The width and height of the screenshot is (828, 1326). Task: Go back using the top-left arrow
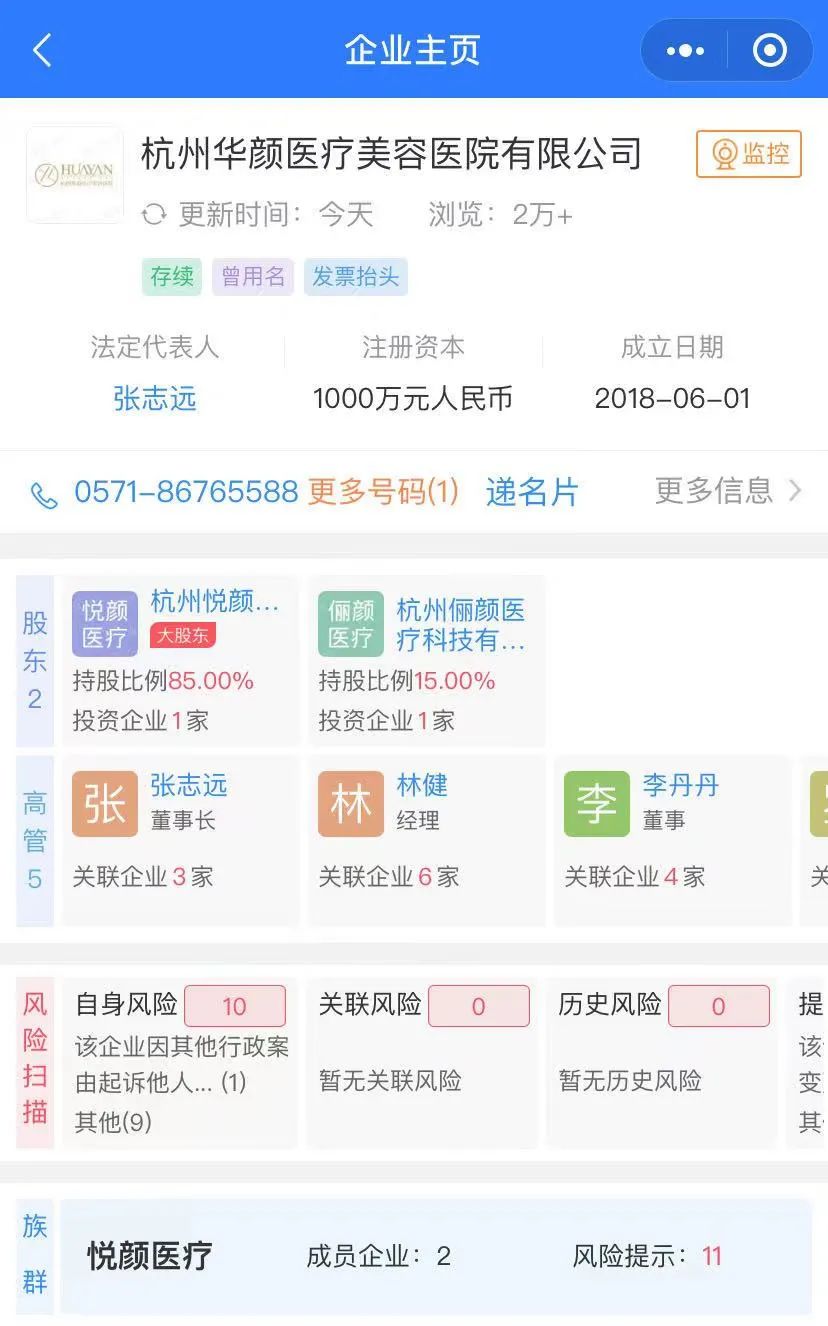(x=42, y=50)
